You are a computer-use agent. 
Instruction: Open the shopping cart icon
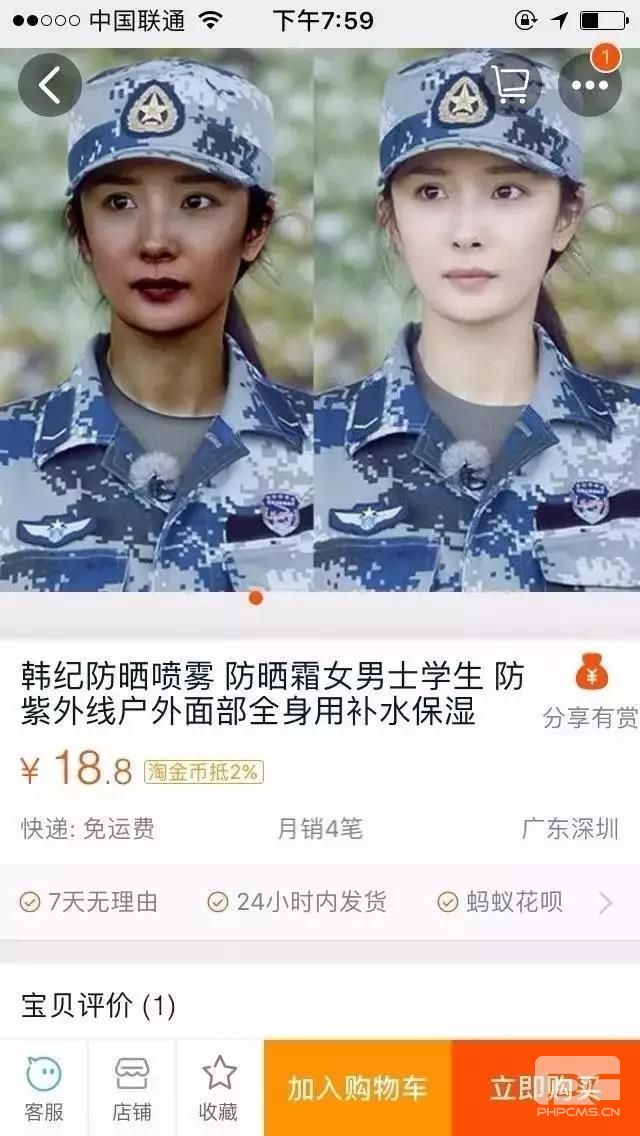[513, 85]
